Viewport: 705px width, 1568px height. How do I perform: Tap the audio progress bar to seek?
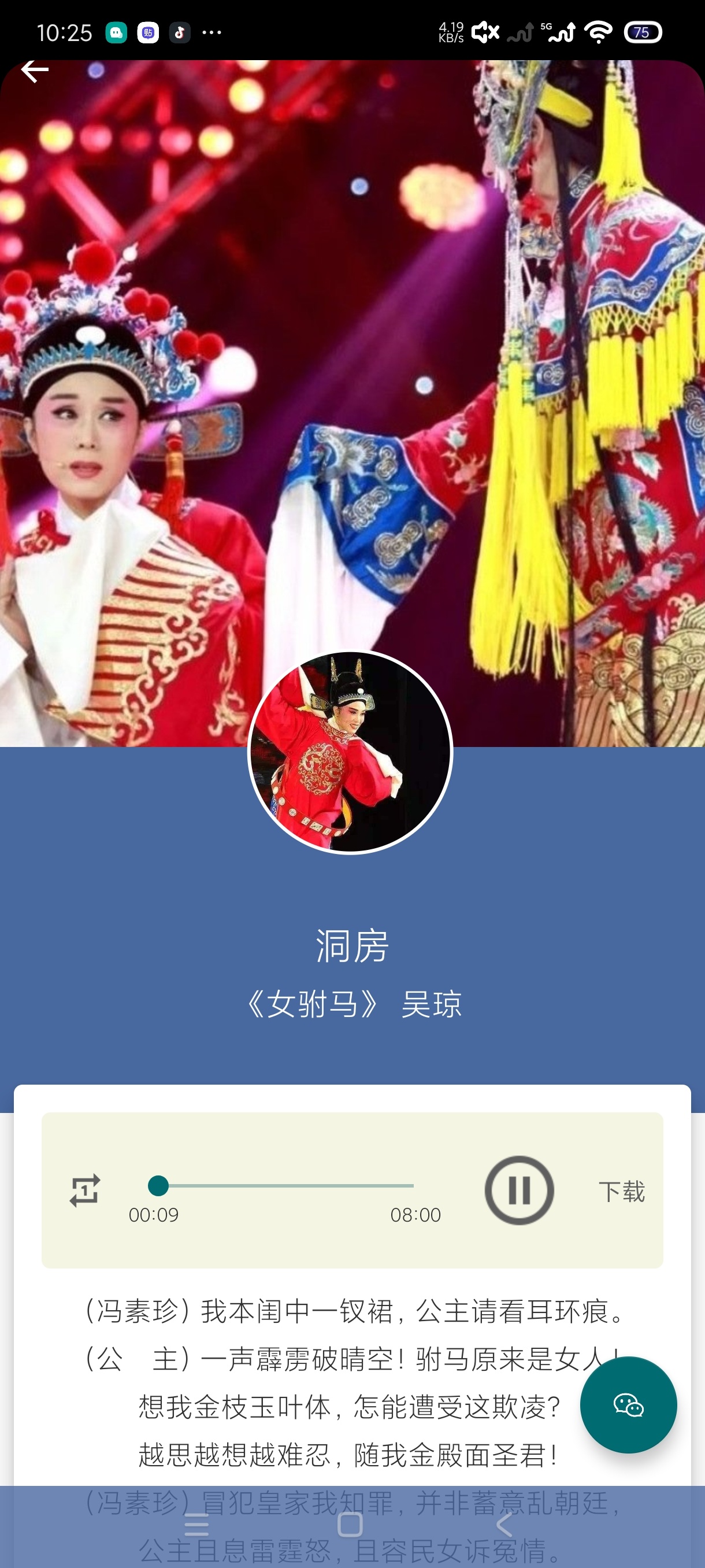coord(286,1186)
